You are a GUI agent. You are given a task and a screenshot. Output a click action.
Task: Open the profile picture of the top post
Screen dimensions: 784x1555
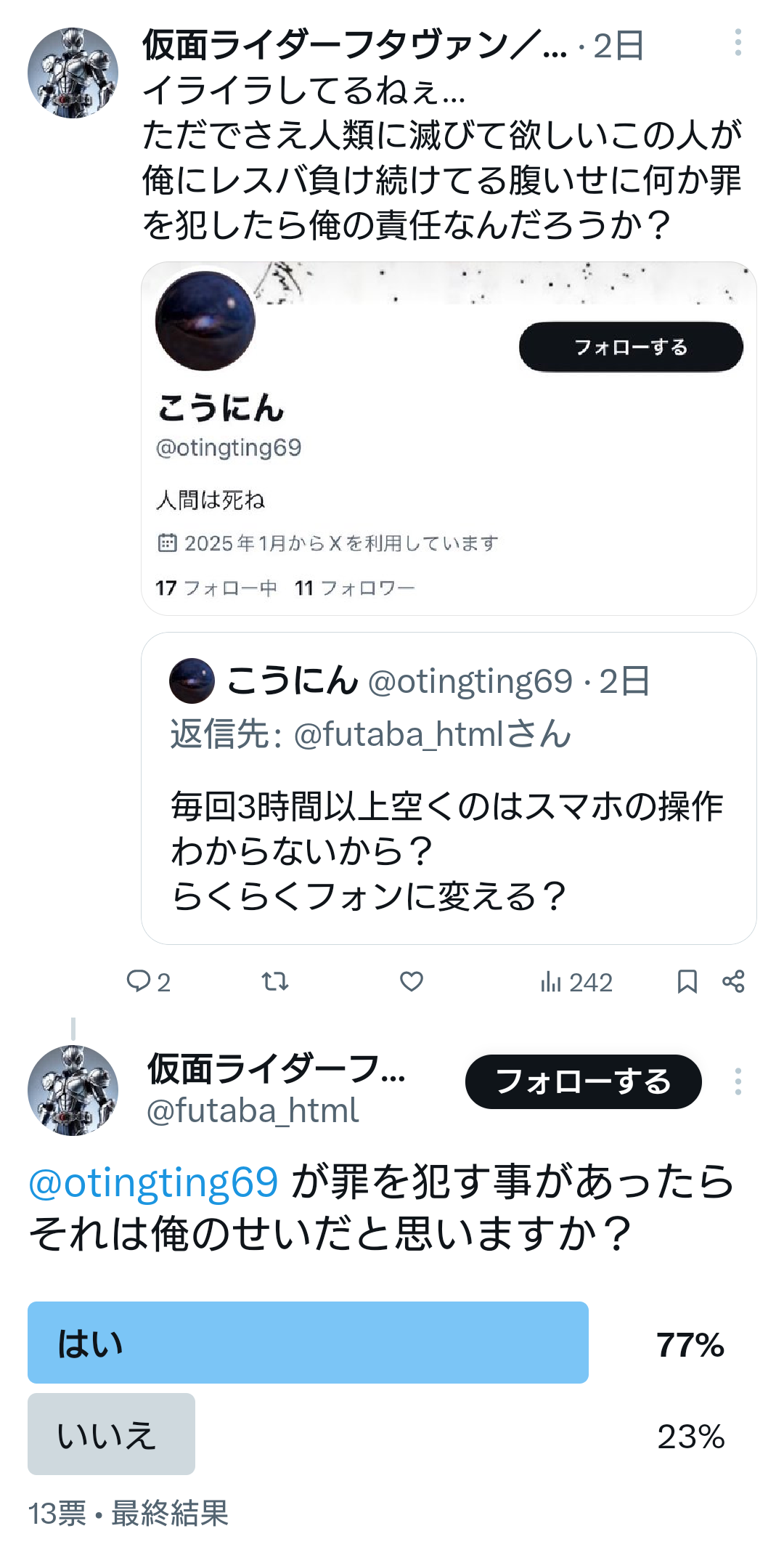tap(73, 73)
